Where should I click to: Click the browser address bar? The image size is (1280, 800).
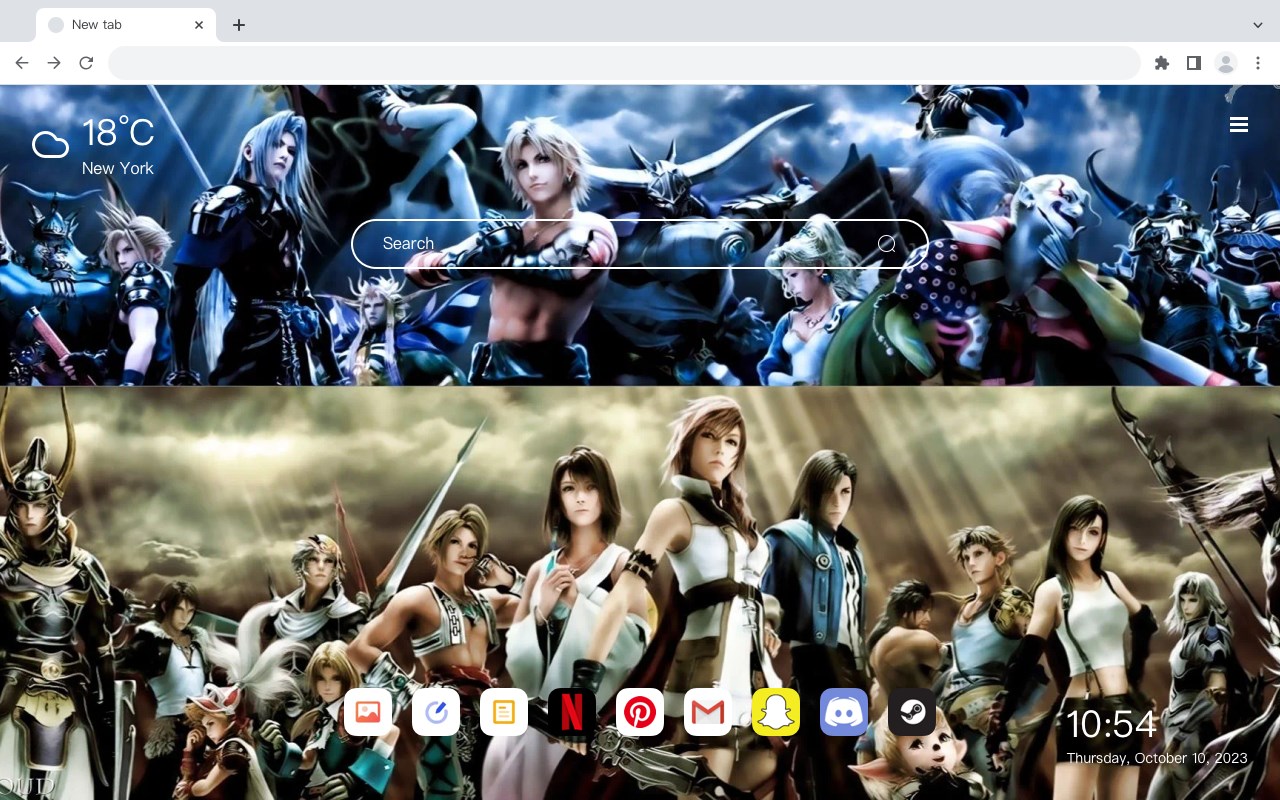(620, 63)
